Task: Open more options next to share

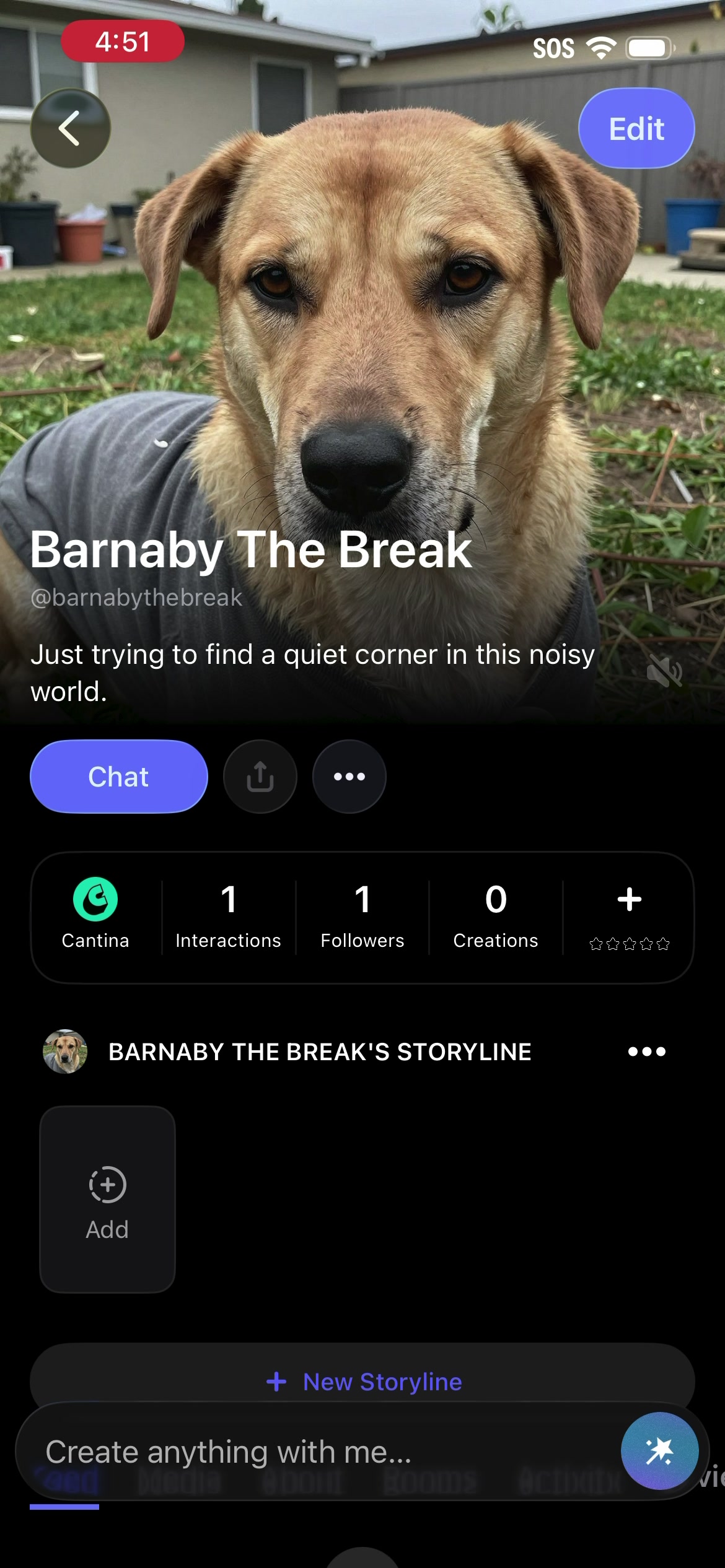Action: (x=349, y=777)
